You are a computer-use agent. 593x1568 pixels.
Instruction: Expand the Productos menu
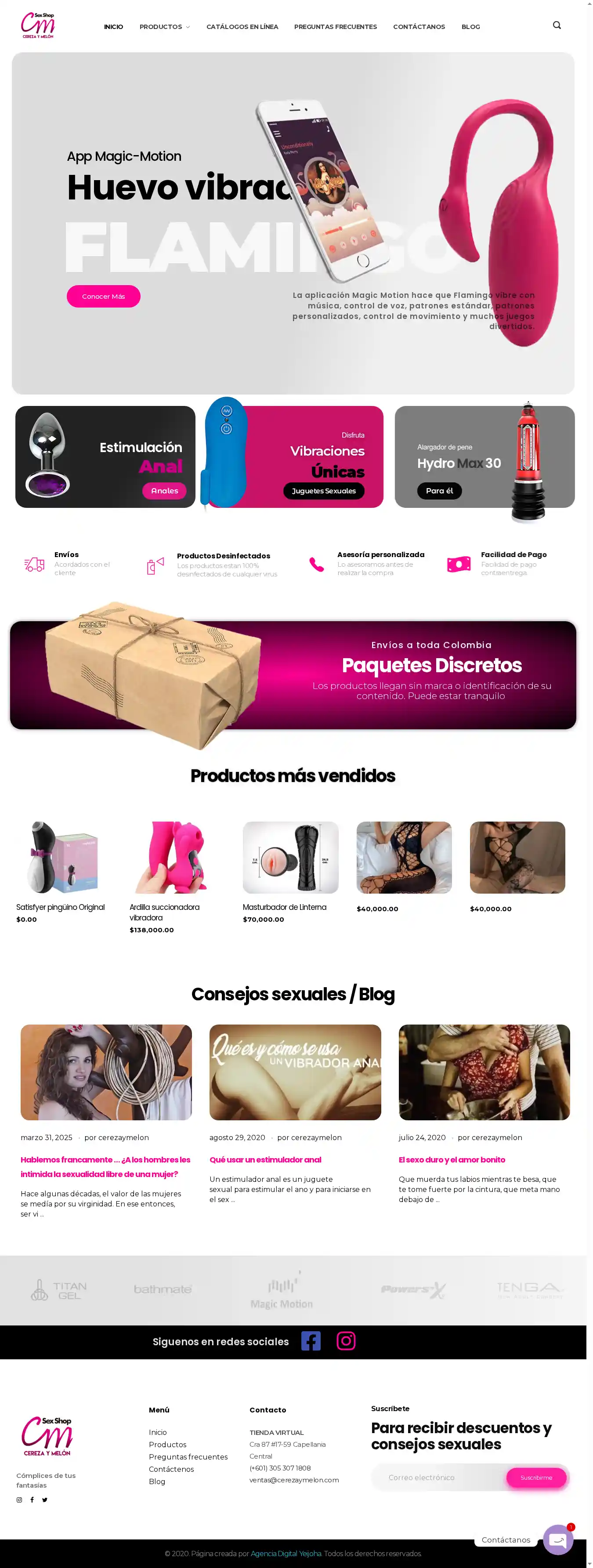point(164,27)
